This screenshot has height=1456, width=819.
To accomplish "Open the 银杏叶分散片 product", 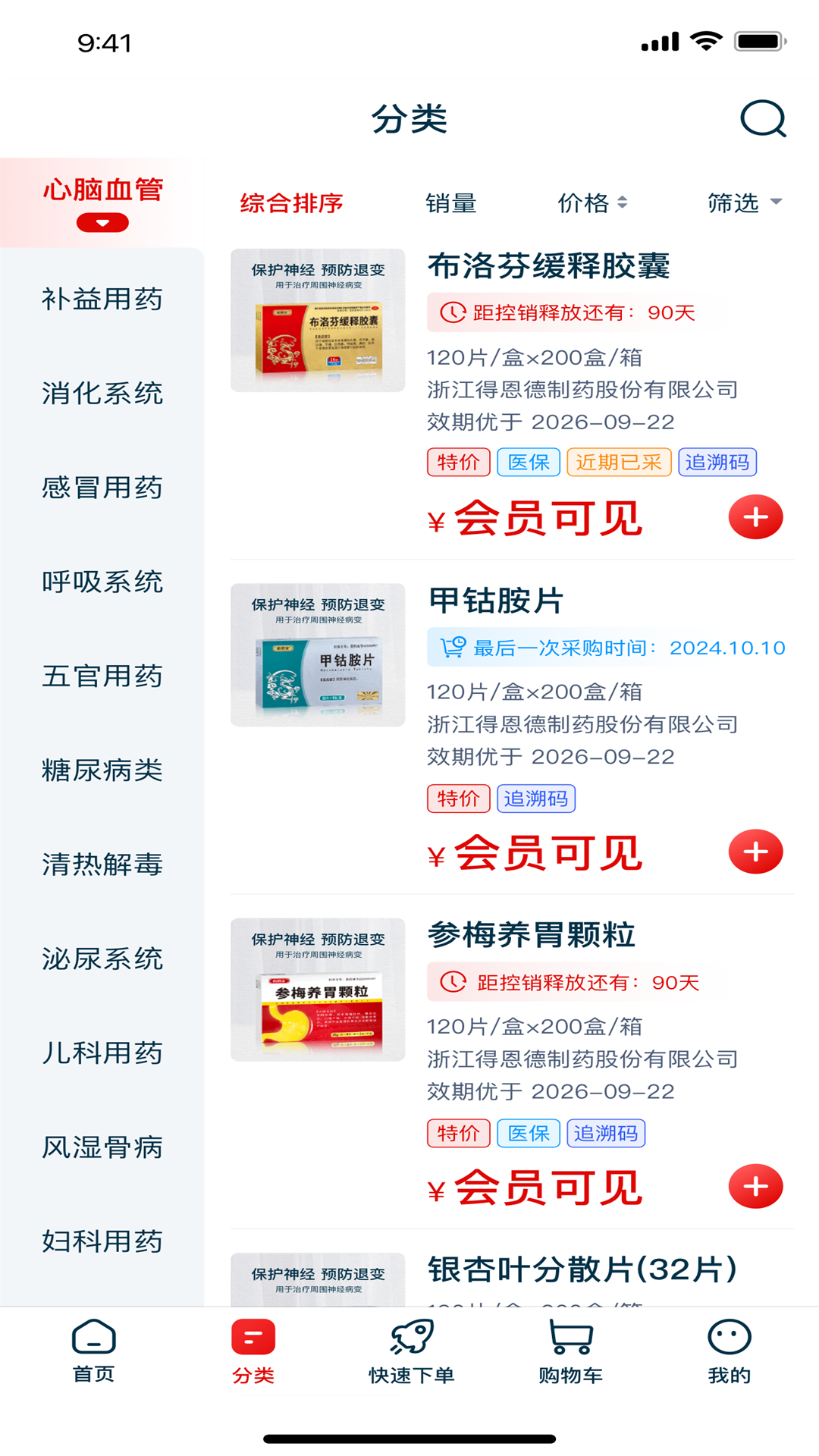I will (x=582, y=1269).
